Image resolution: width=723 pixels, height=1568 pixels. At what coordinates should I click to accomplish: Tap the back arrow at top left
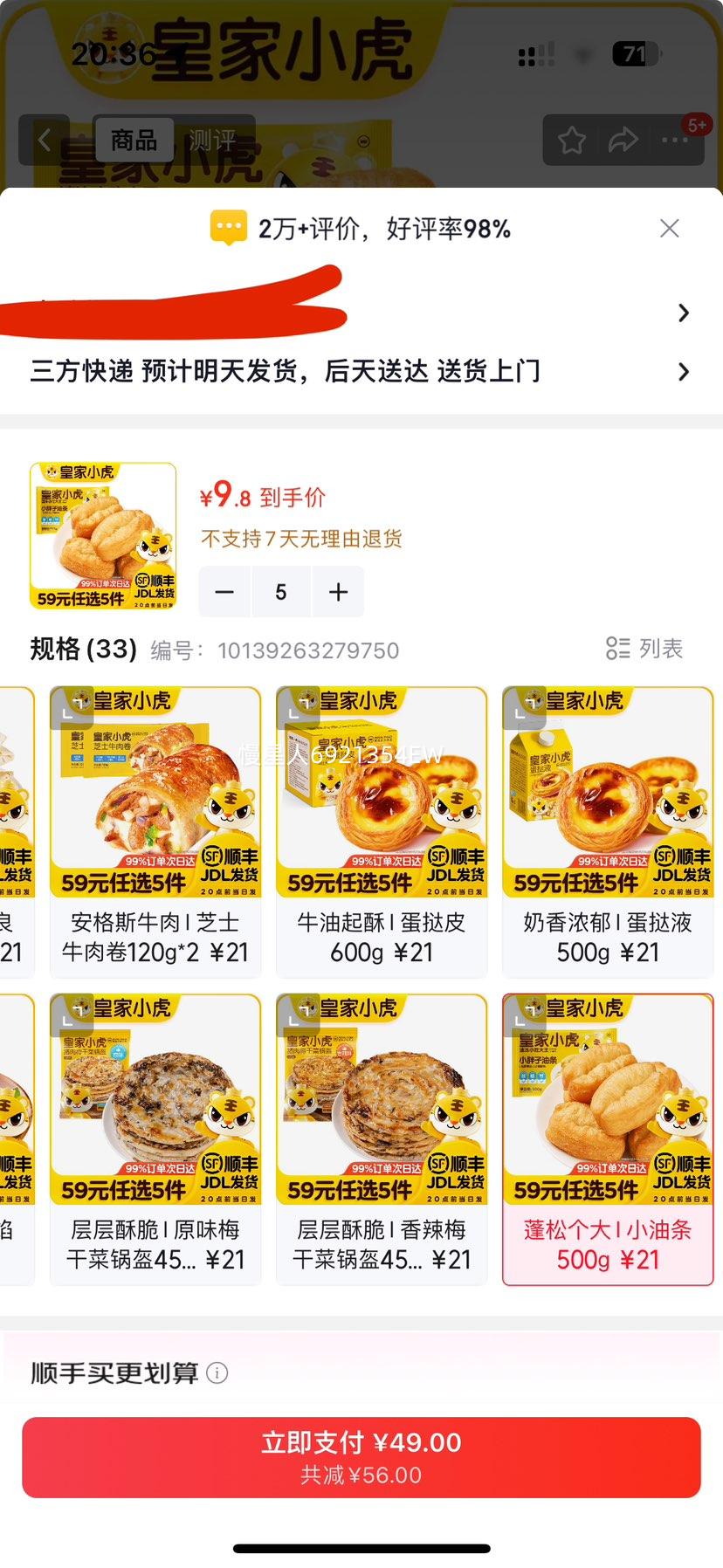pyautogui.click(x=45, y=141)
